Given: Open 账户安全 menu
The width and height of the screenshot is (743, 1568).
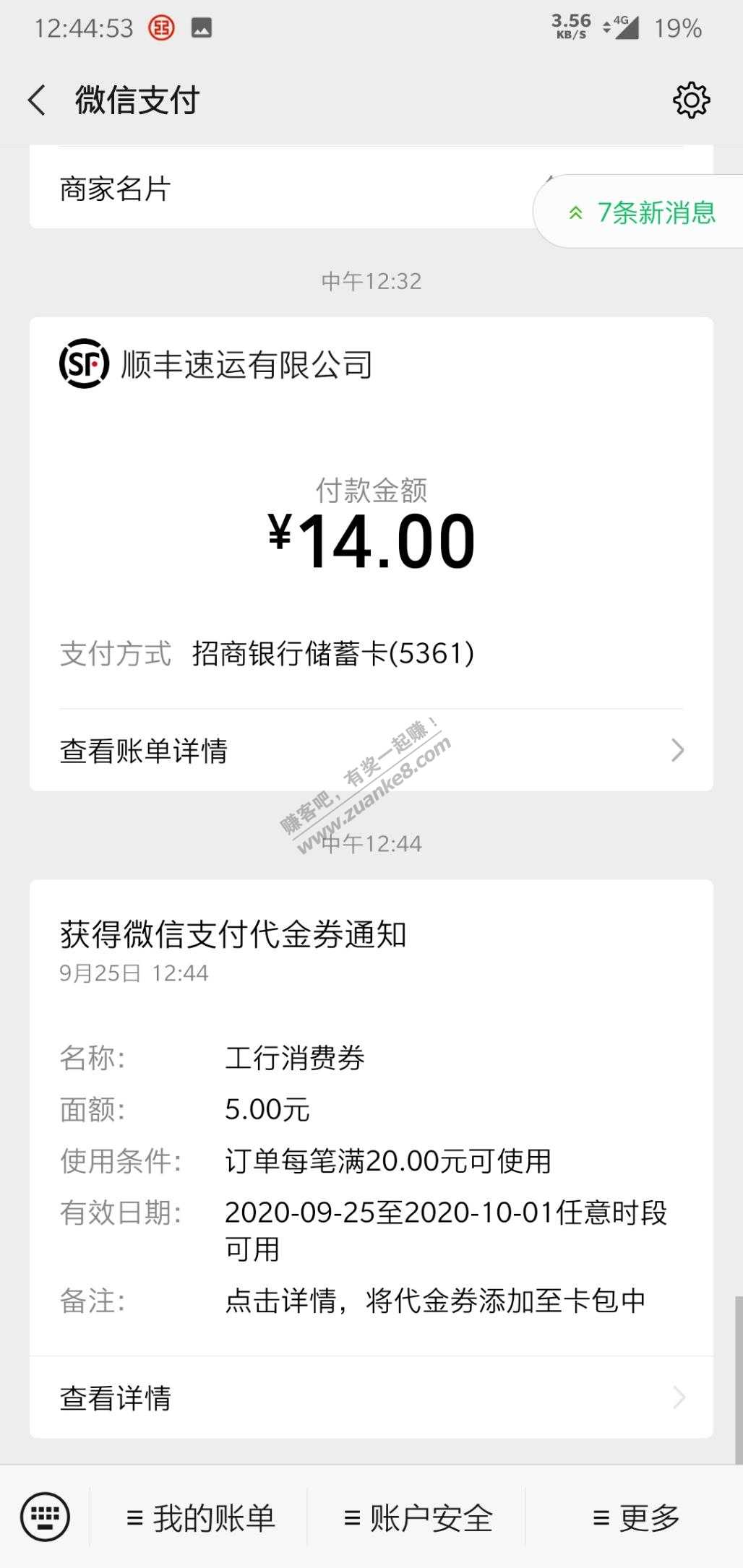Looking at the screenshot, I should click(x=418, y=1518).
